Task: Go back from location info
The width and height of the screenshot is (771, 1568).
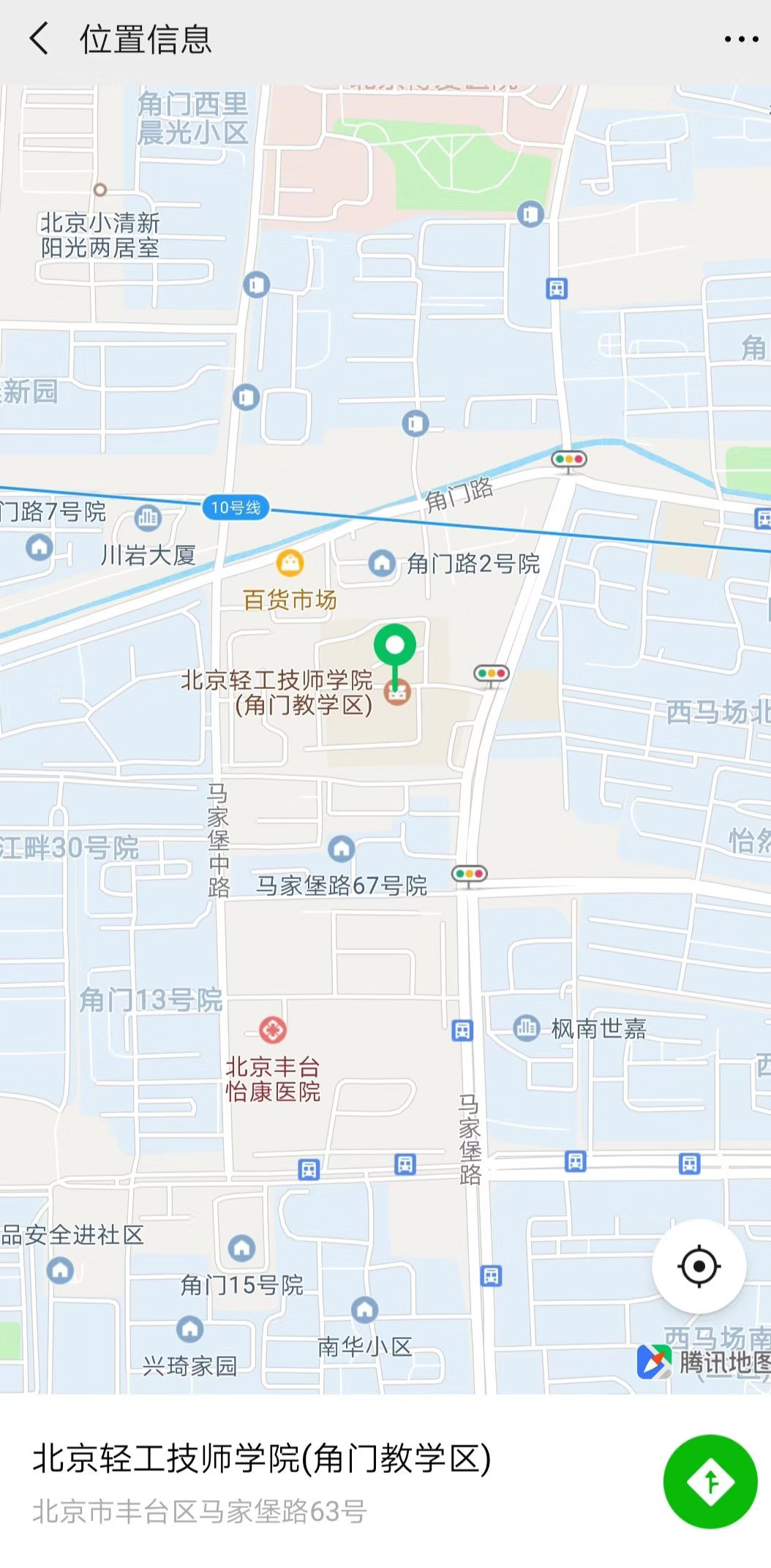Action: (40, 39)
